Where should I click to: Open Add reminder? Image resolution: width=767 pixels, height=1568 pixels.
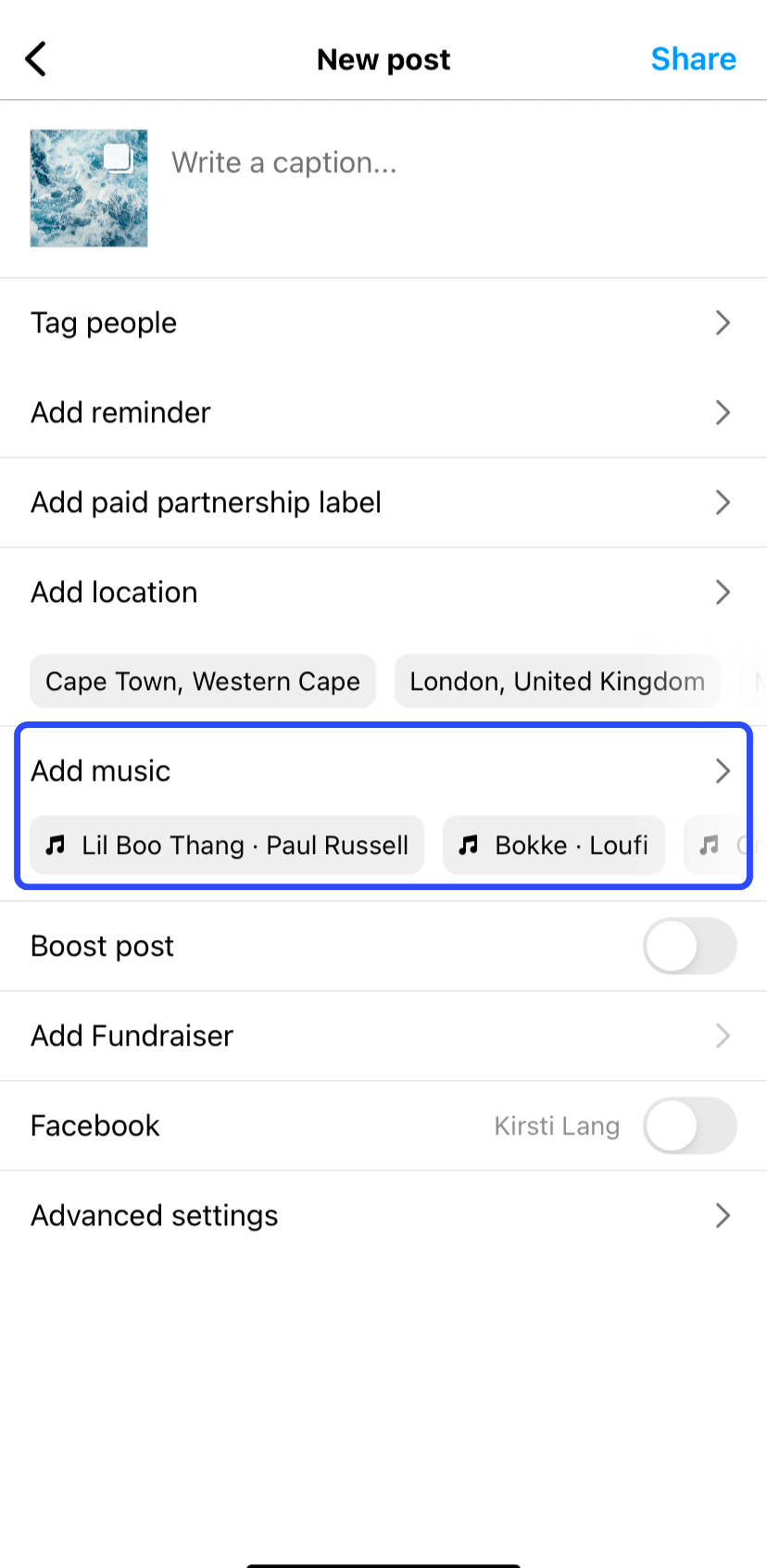(383, 412)
